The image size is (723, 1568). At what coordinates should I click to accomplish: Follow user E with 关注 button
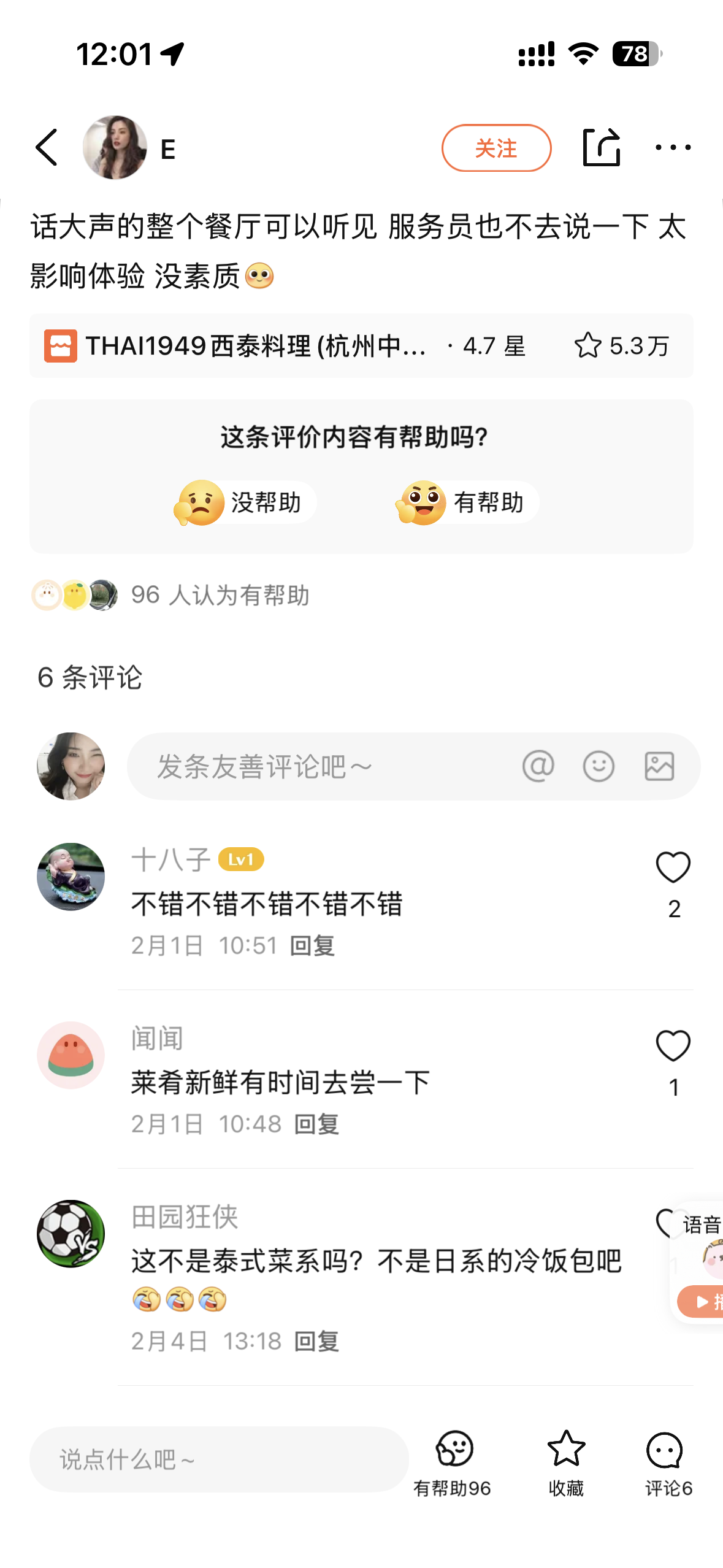coord(496,148)
